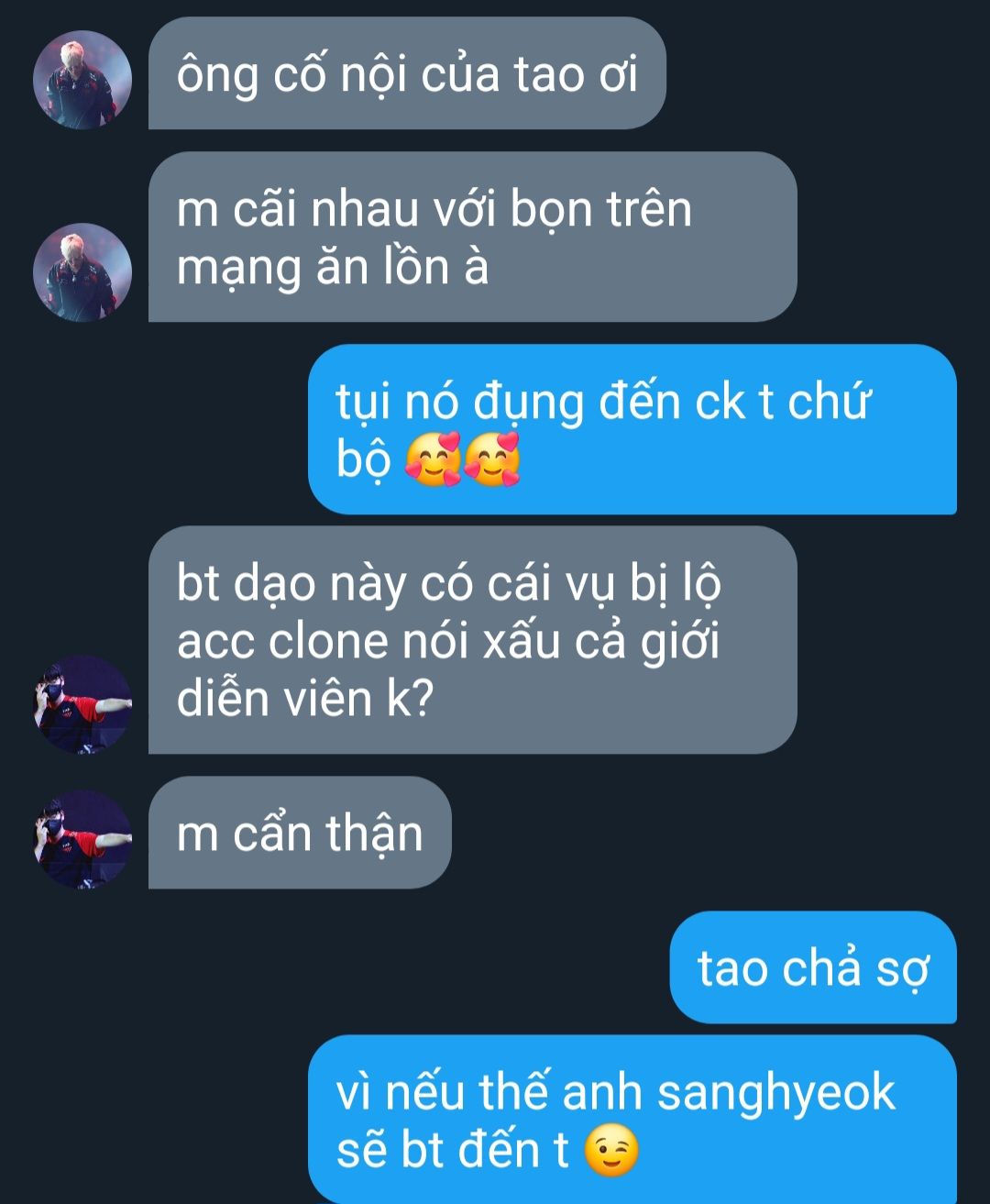Image resolution: width=990 pixels, height=1204 pixels.
Task: Open avatar next to "m cẩn thận"
Action: click(x=82, y=839)
